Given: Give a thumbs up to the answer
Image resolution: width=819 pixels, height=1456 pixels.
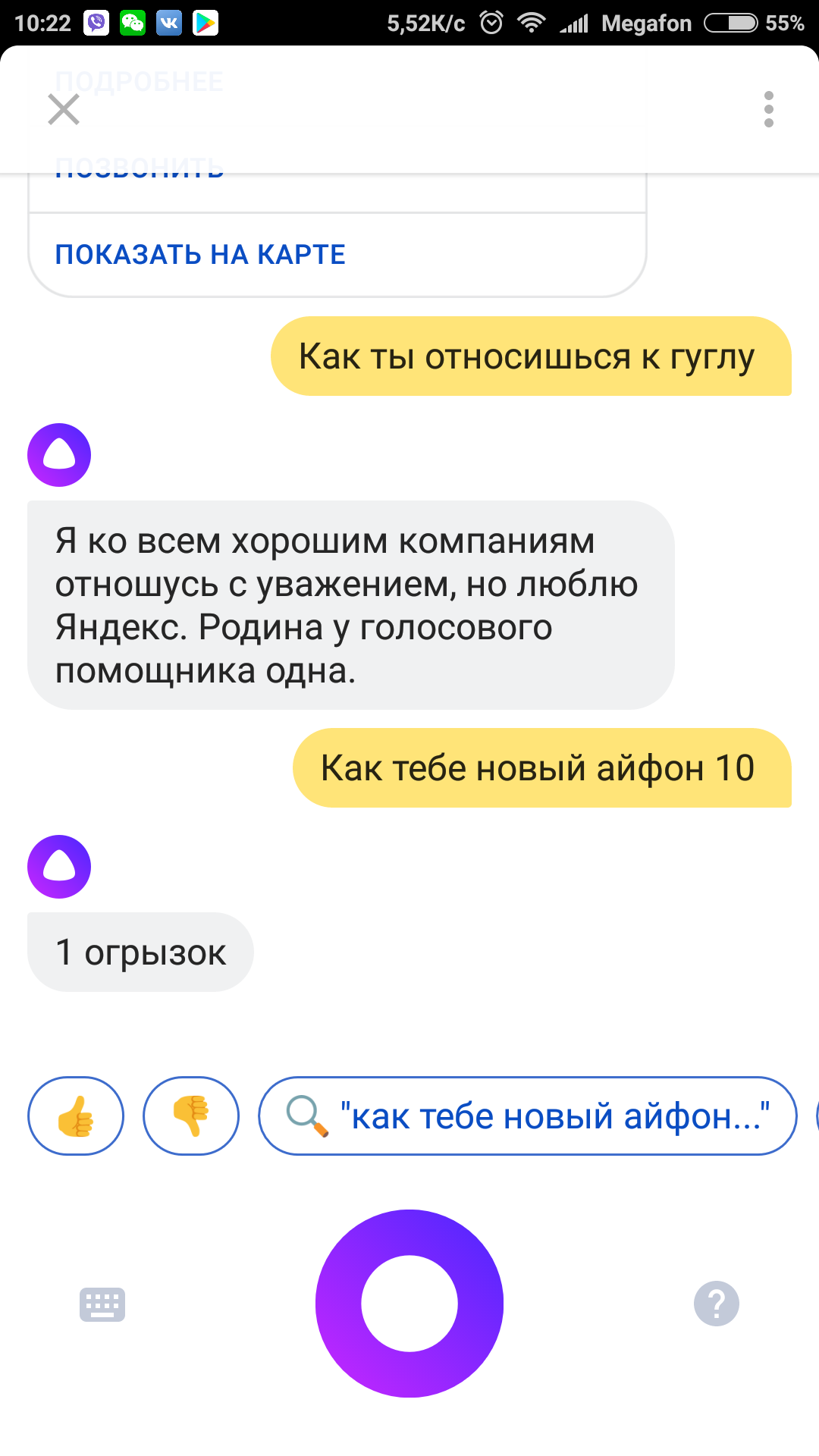Looking at the screenshot, I should click(76, 1116).
